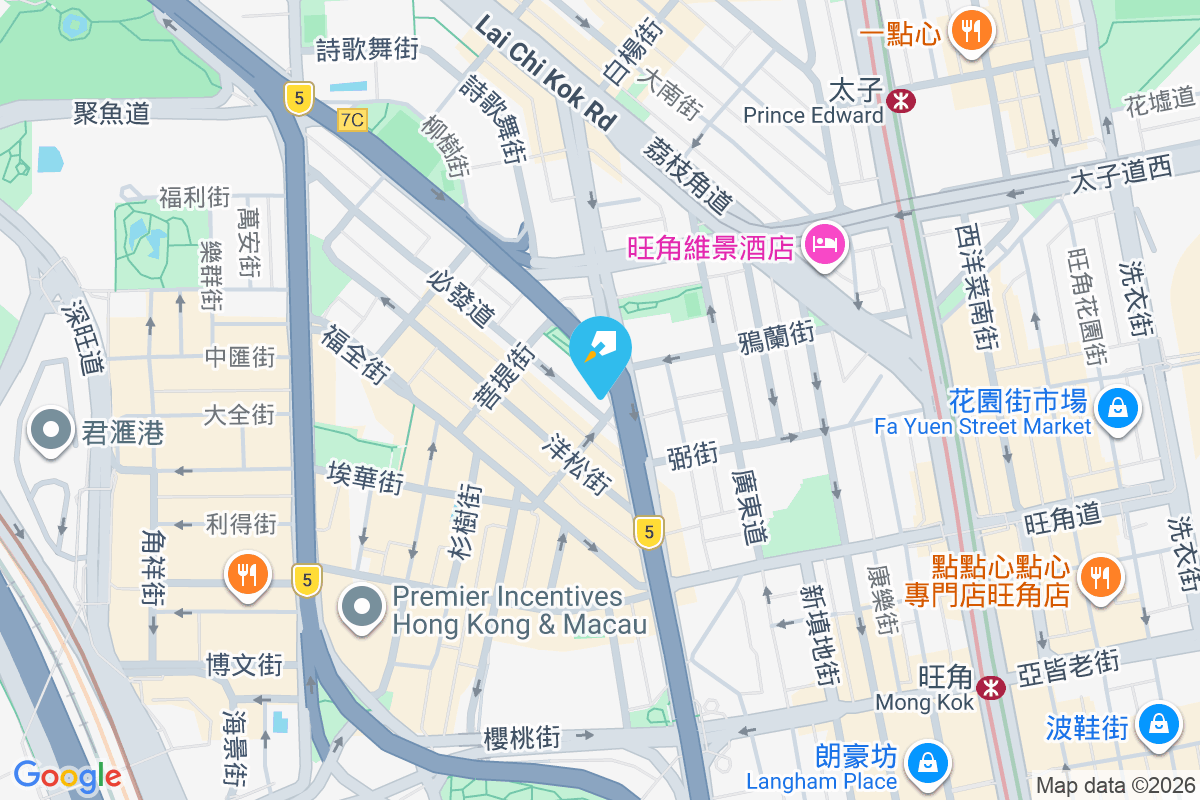This screenshot has height=800, width=1200.
Task: Select the restaurant pin near 角祥街
Action: coord(247,575)
